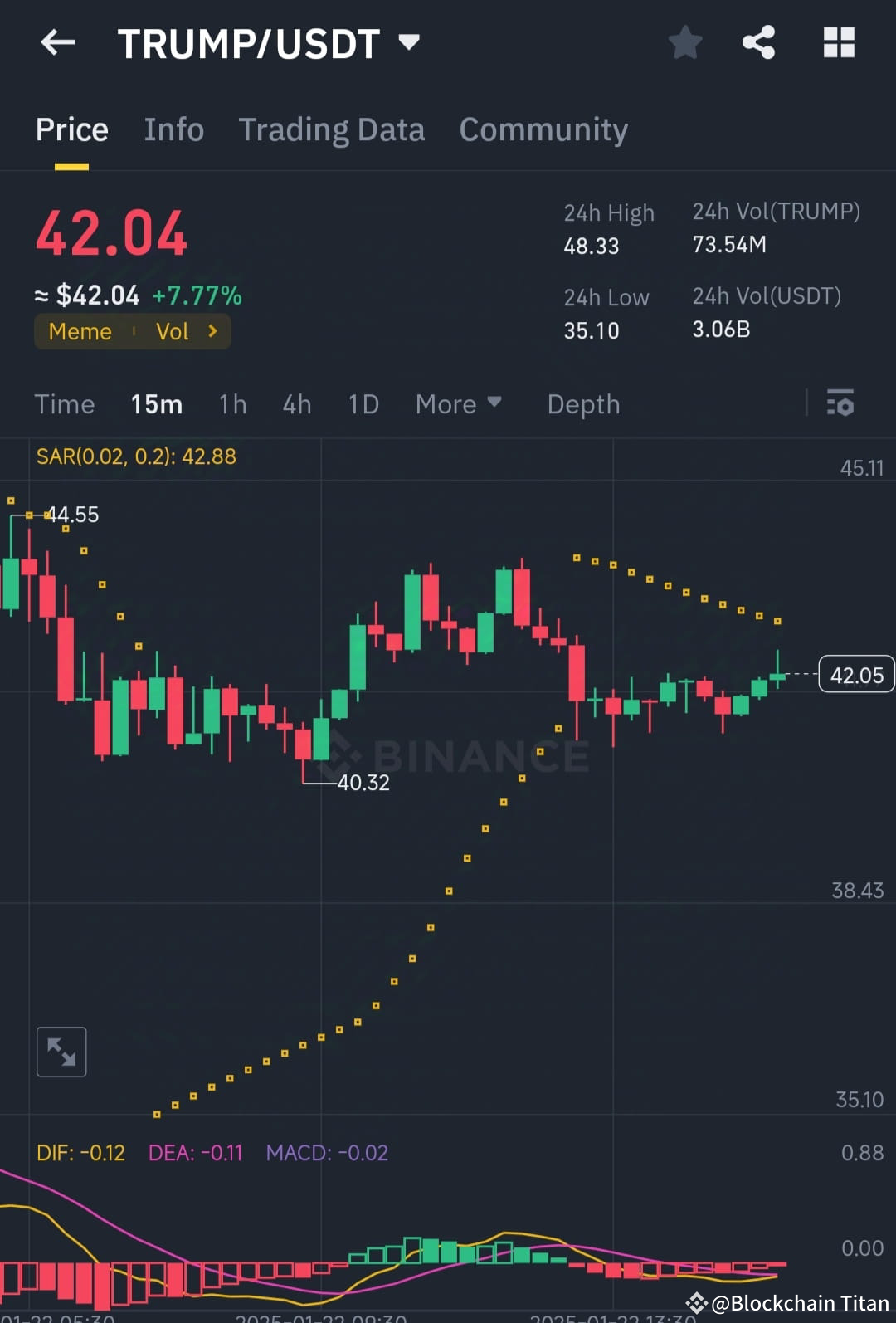The image size is (896, 1323).
Task: Tap the Vol tag arrow
Action: tap(212, 331)
